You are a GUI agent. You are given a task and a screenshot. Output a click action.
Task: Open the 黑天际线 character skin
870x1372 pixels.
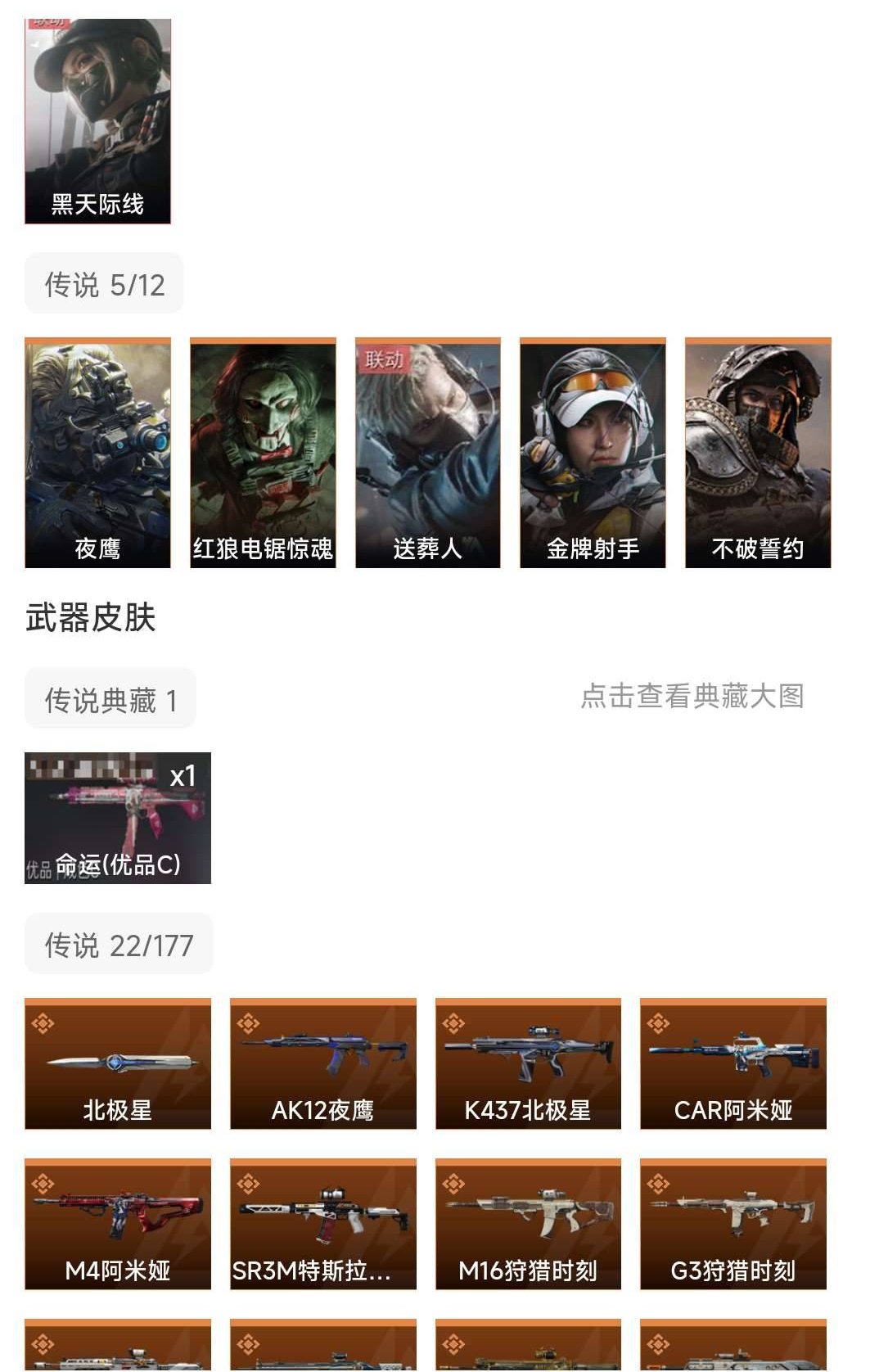[x=97, y=115]
